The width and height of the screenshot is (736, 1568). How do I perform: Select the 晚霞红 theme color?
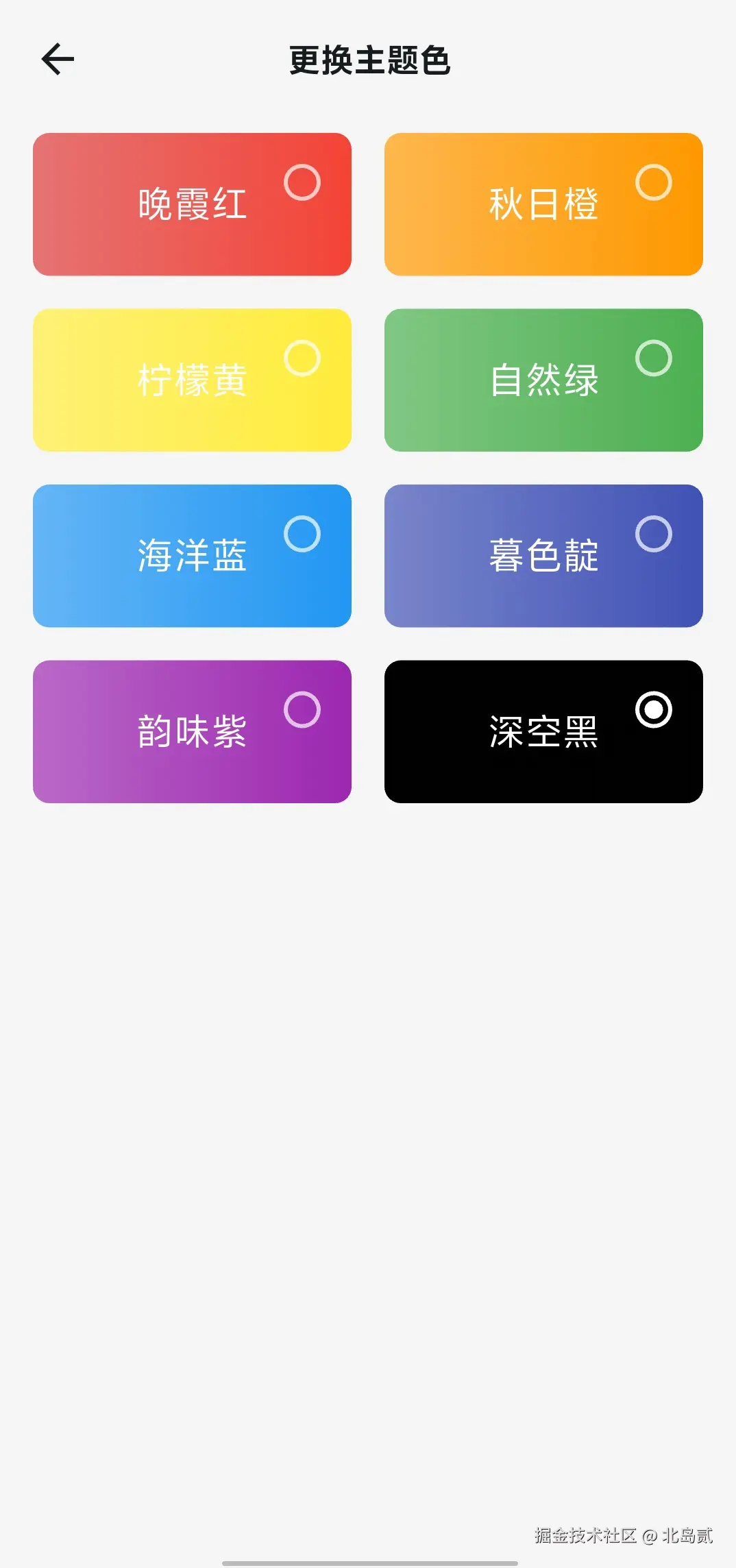[192, 204]
